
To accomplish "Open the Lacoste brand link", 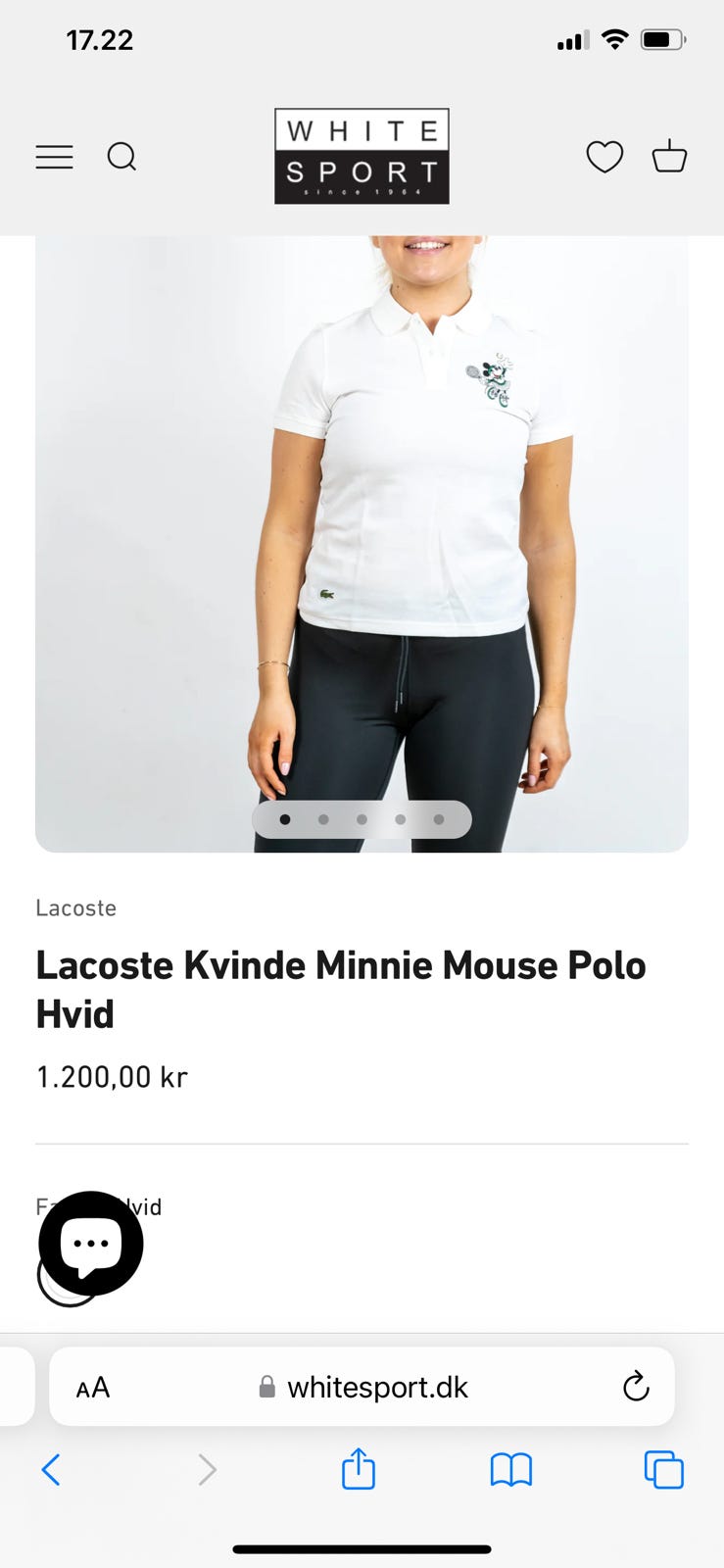I will 76,908.
